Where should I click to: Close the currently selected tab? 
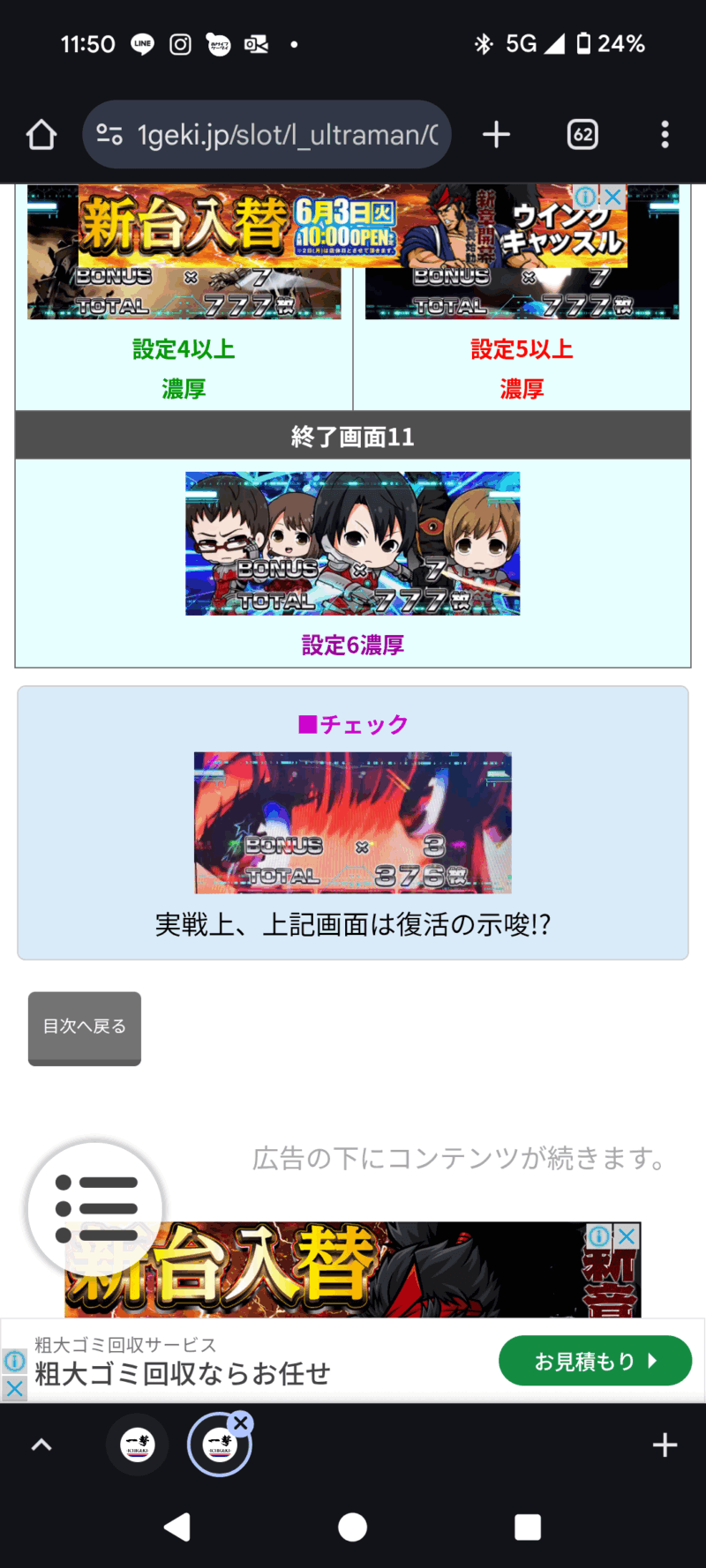click(240, 1423)
